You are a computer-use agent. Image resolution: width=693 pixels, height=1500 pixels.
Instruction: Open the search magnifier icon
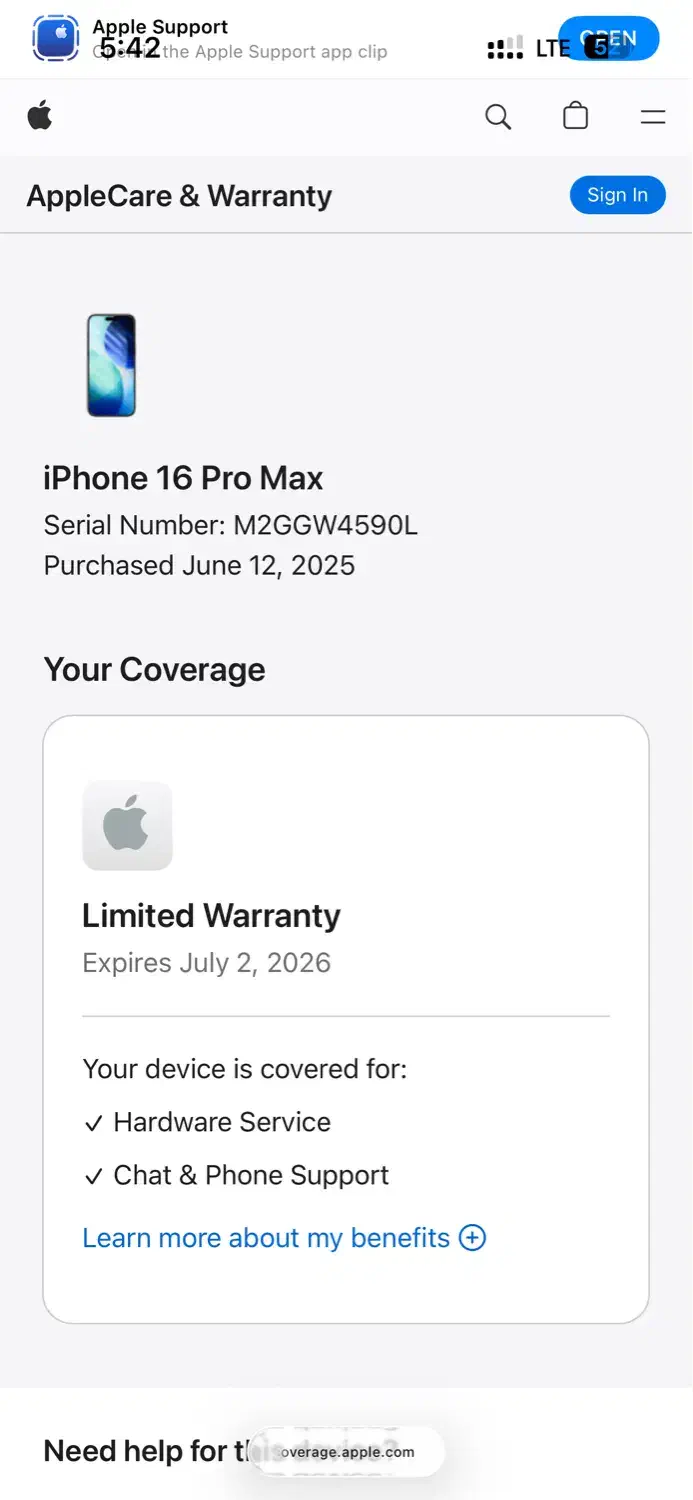coord(498,117)
